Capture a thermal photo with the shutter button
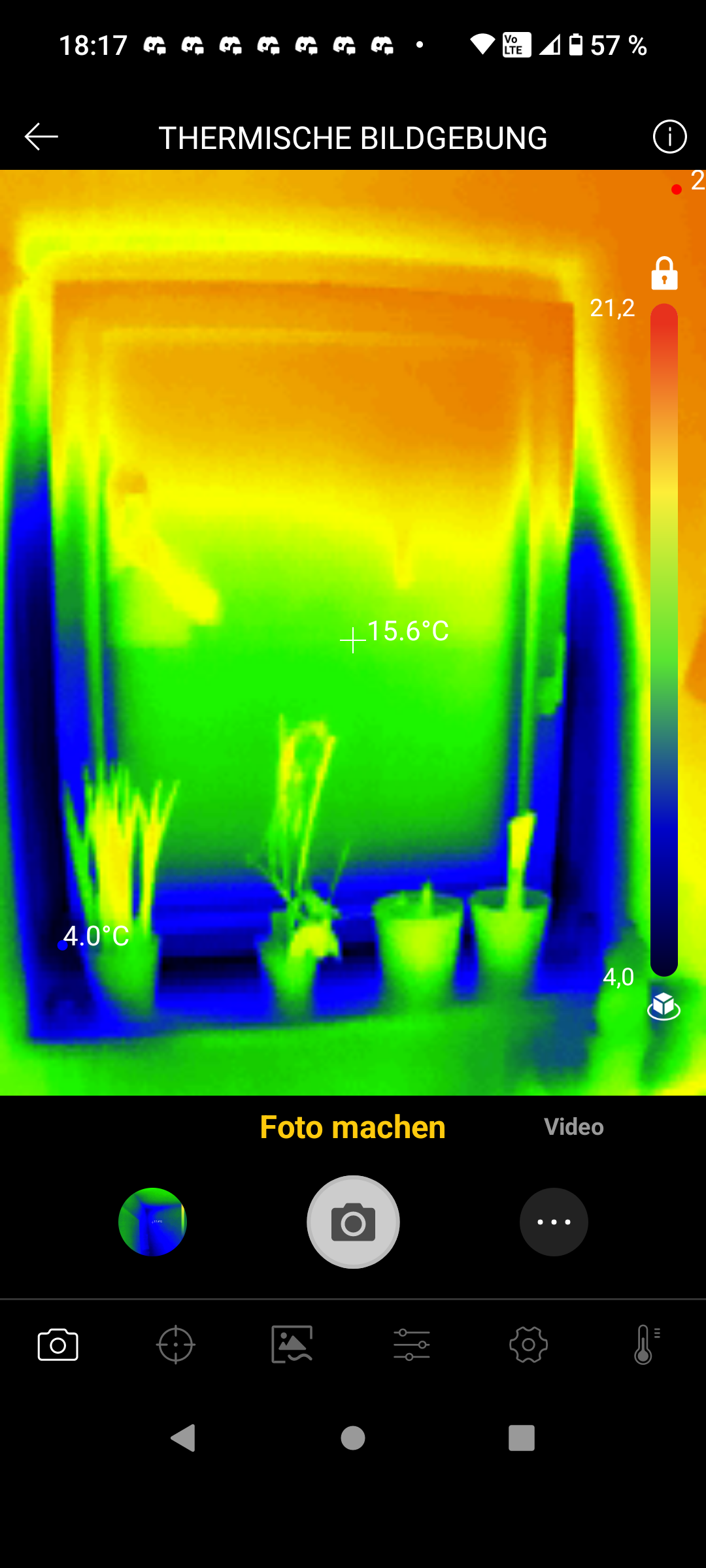The width and height of the screenshot is (706, 1568). coord(353,1222)
